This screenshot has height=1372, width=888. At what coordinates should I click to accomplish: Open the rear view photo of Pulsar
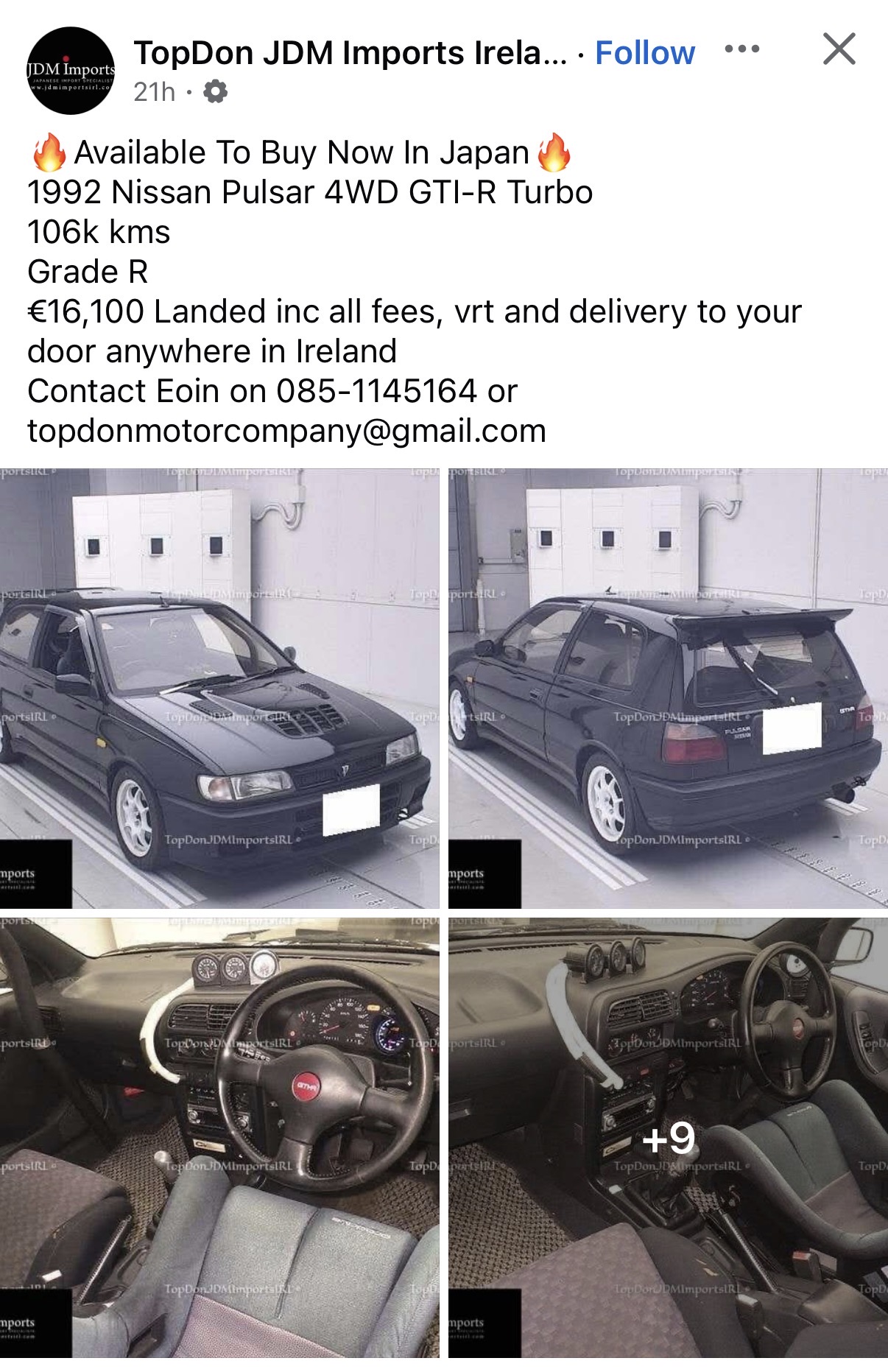[x=668, y=689]
